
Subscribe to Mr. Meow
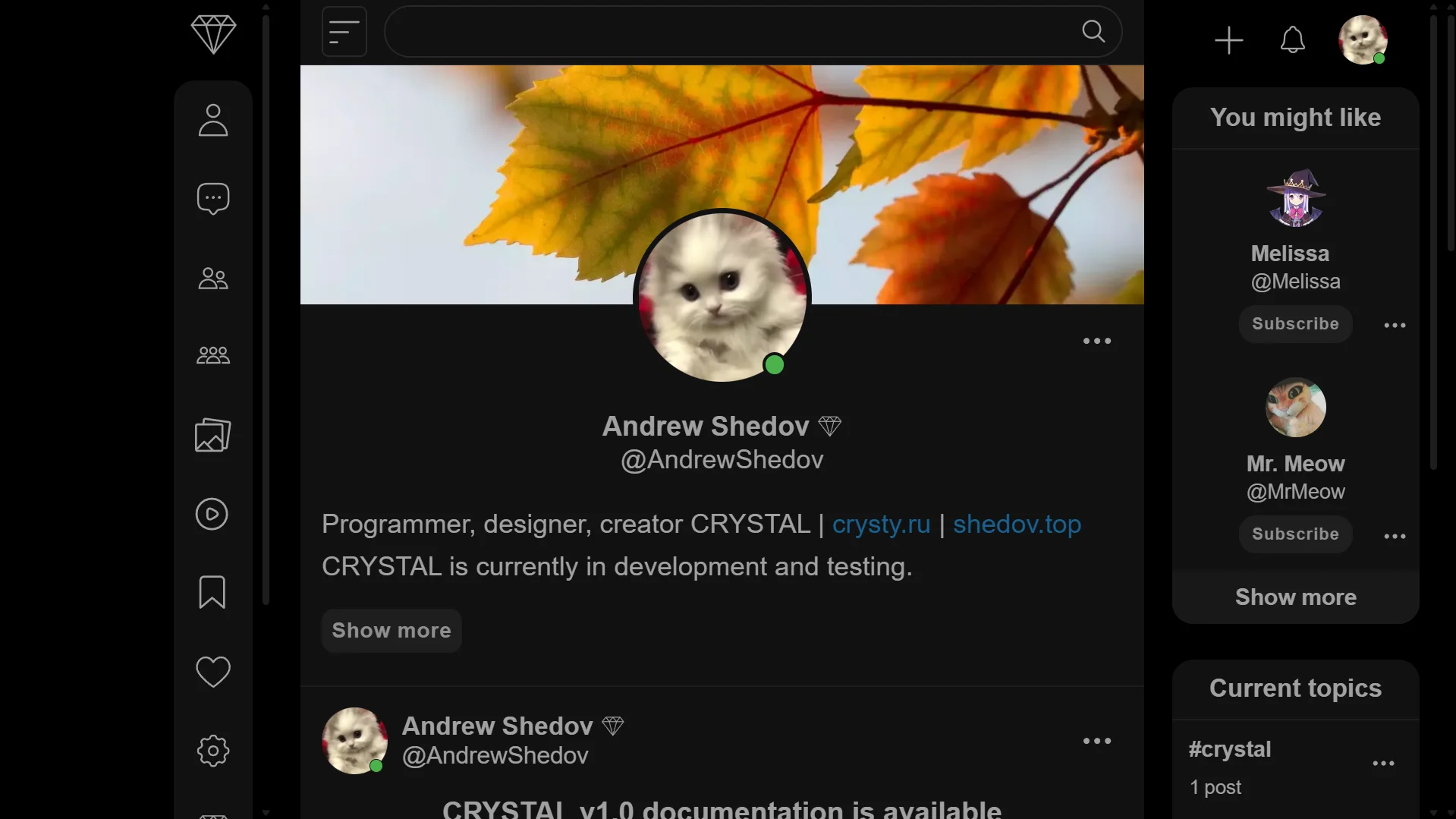pos(1295,534)
